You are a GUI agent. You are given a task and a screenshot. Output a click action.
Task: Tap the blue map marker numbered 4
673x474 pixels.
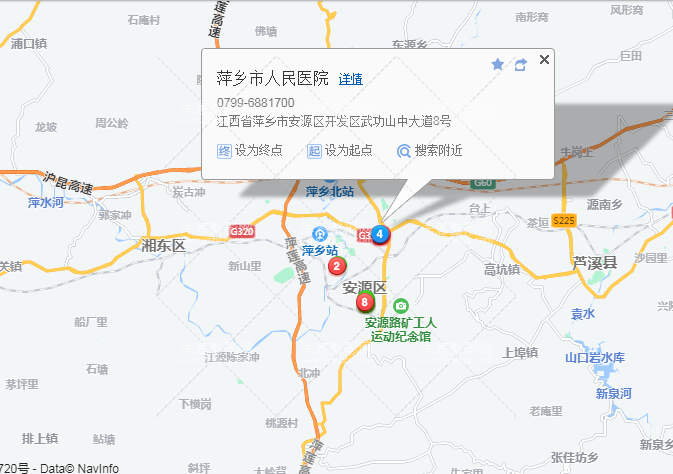tap(380, 235)
